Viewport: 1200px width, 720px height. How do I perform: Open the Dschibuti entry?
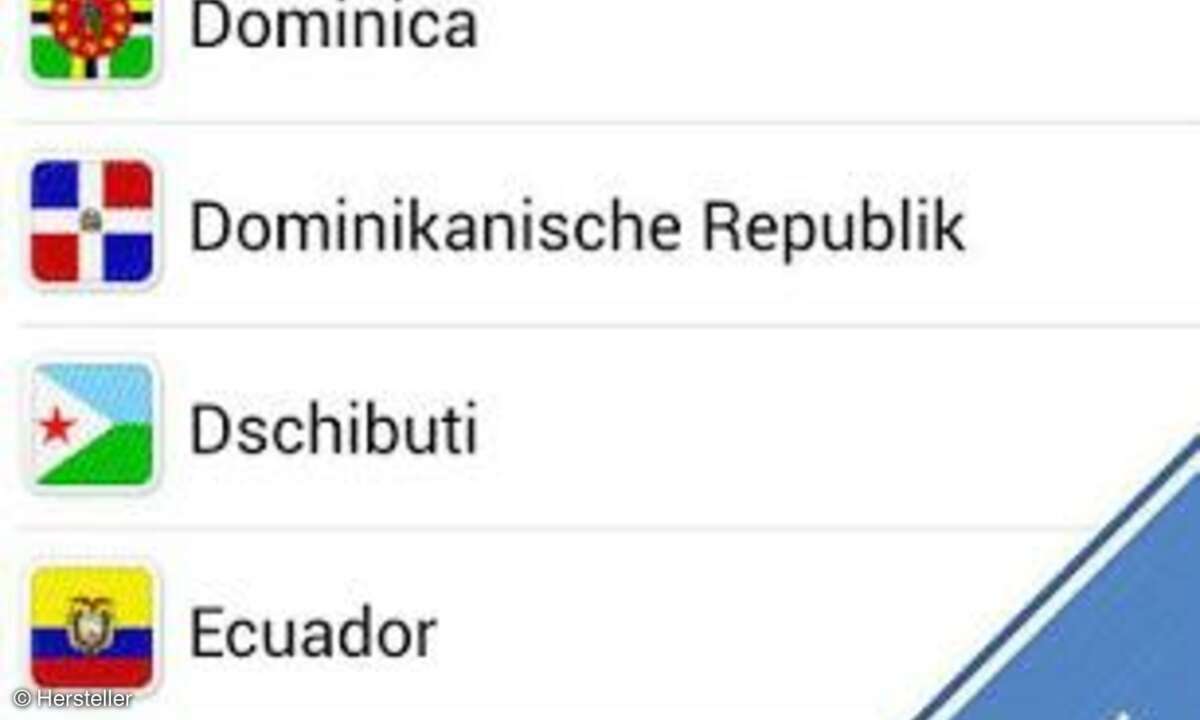pyautogui.click(x=333, y=430)
